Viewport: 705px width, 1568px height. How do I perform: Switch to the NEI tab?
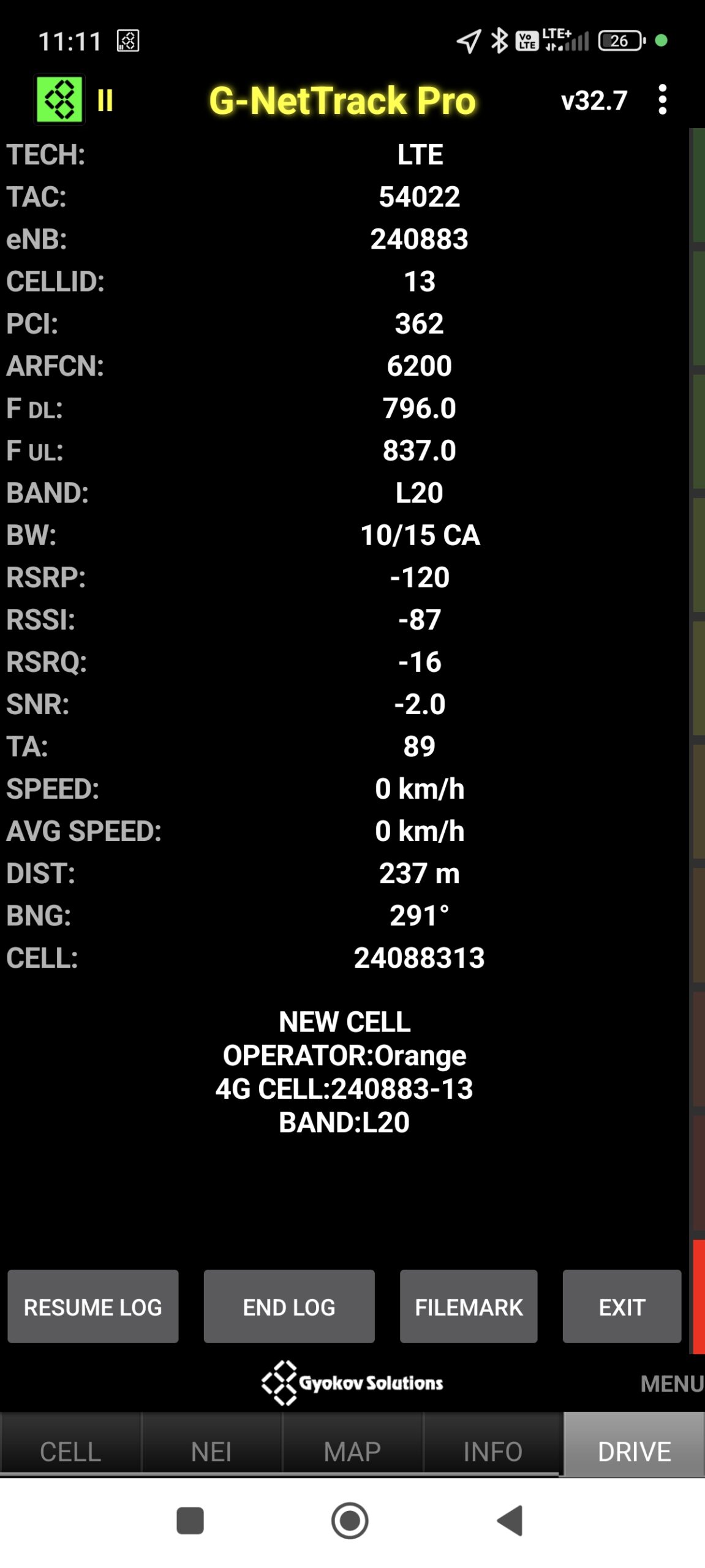click(x=211, y=1451)
